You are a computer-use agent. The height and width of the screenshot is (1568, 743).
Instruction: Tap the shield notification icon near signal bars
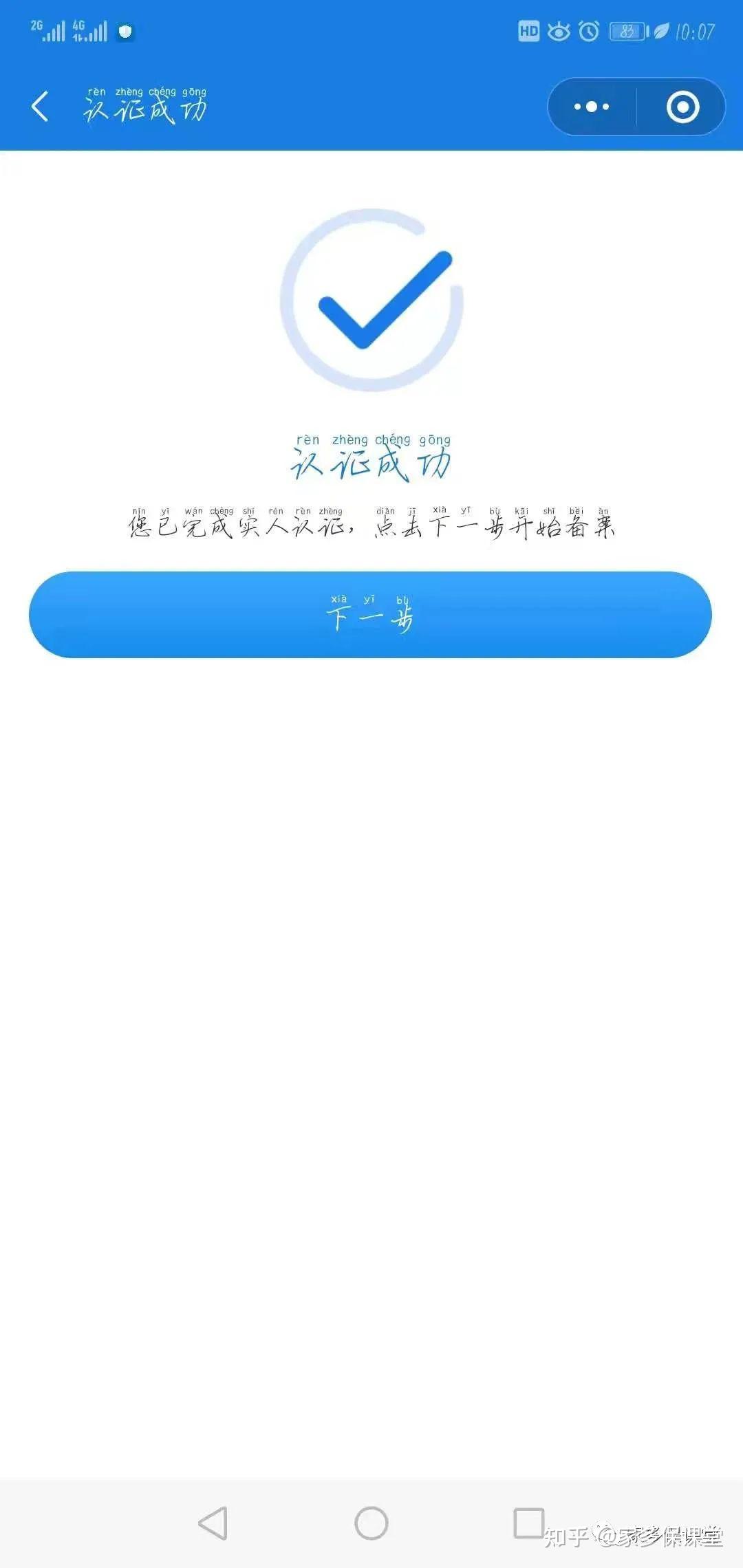tap(126, 32)
